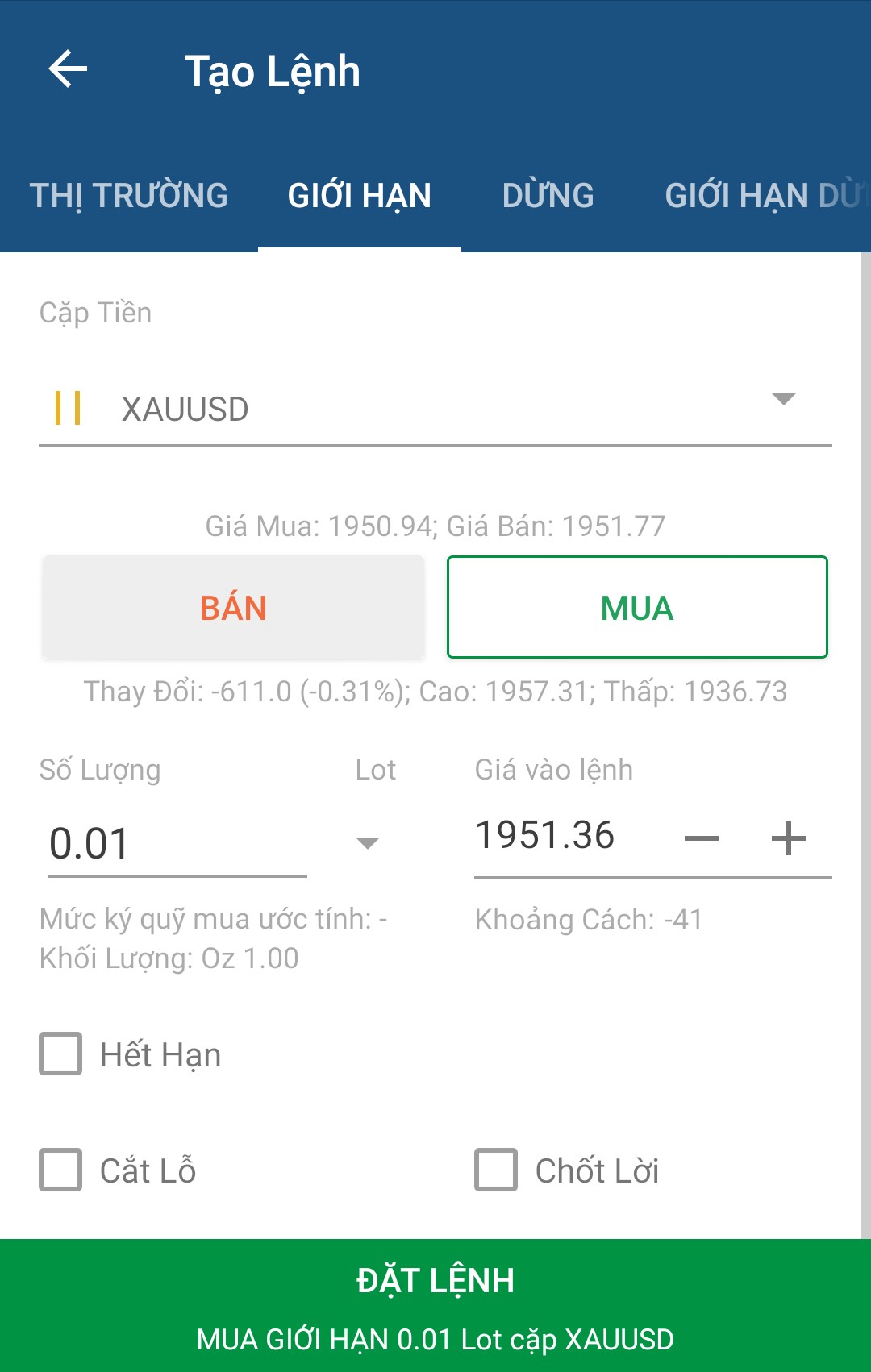The height and width of the screenshot is (1372, 871).
Task: Place the order with ĐẶT LỆNH
Action: [435, 1304]
